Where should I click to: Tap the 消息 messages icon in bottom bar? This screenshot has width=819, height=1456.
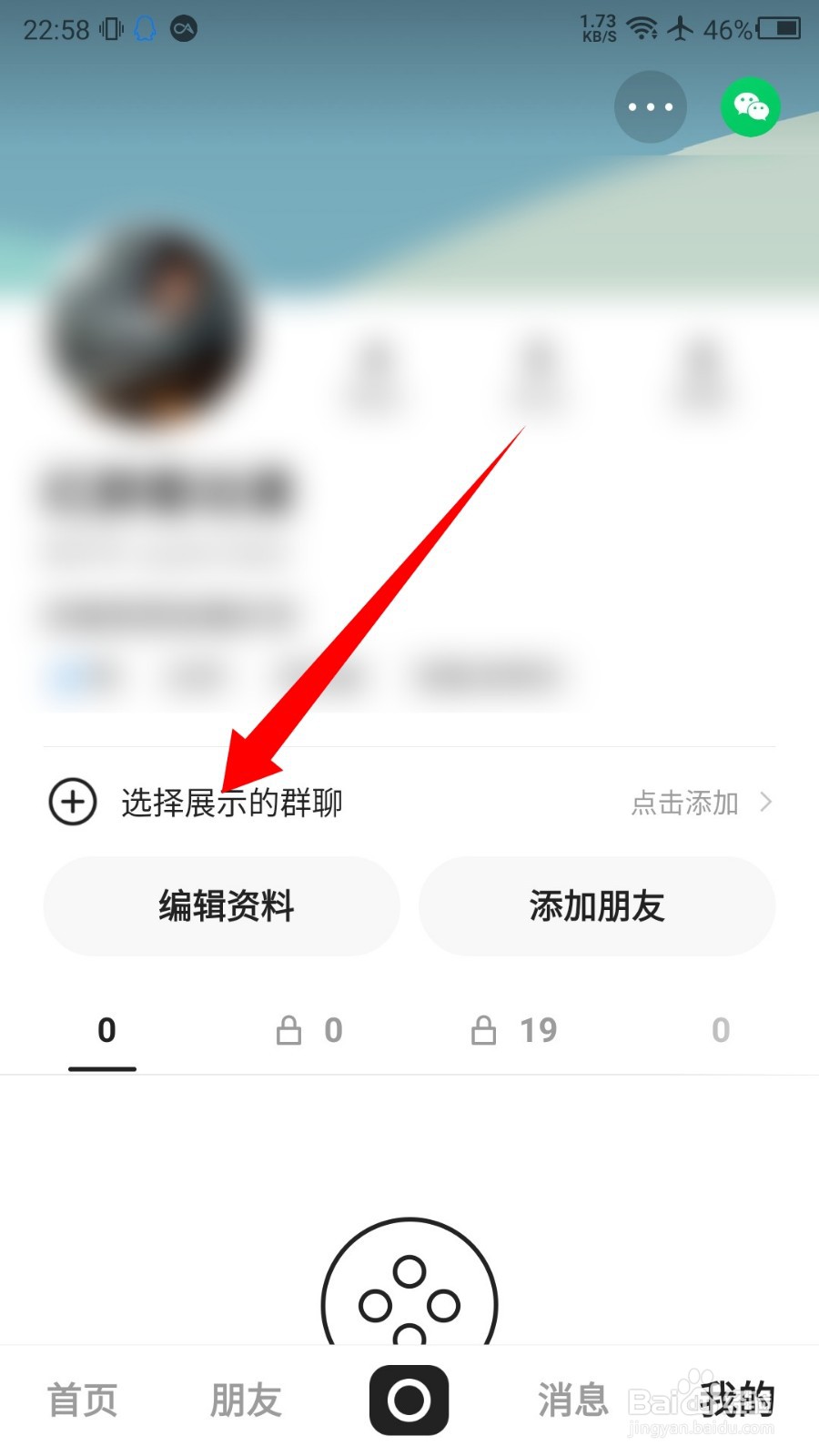point(573,1400)
